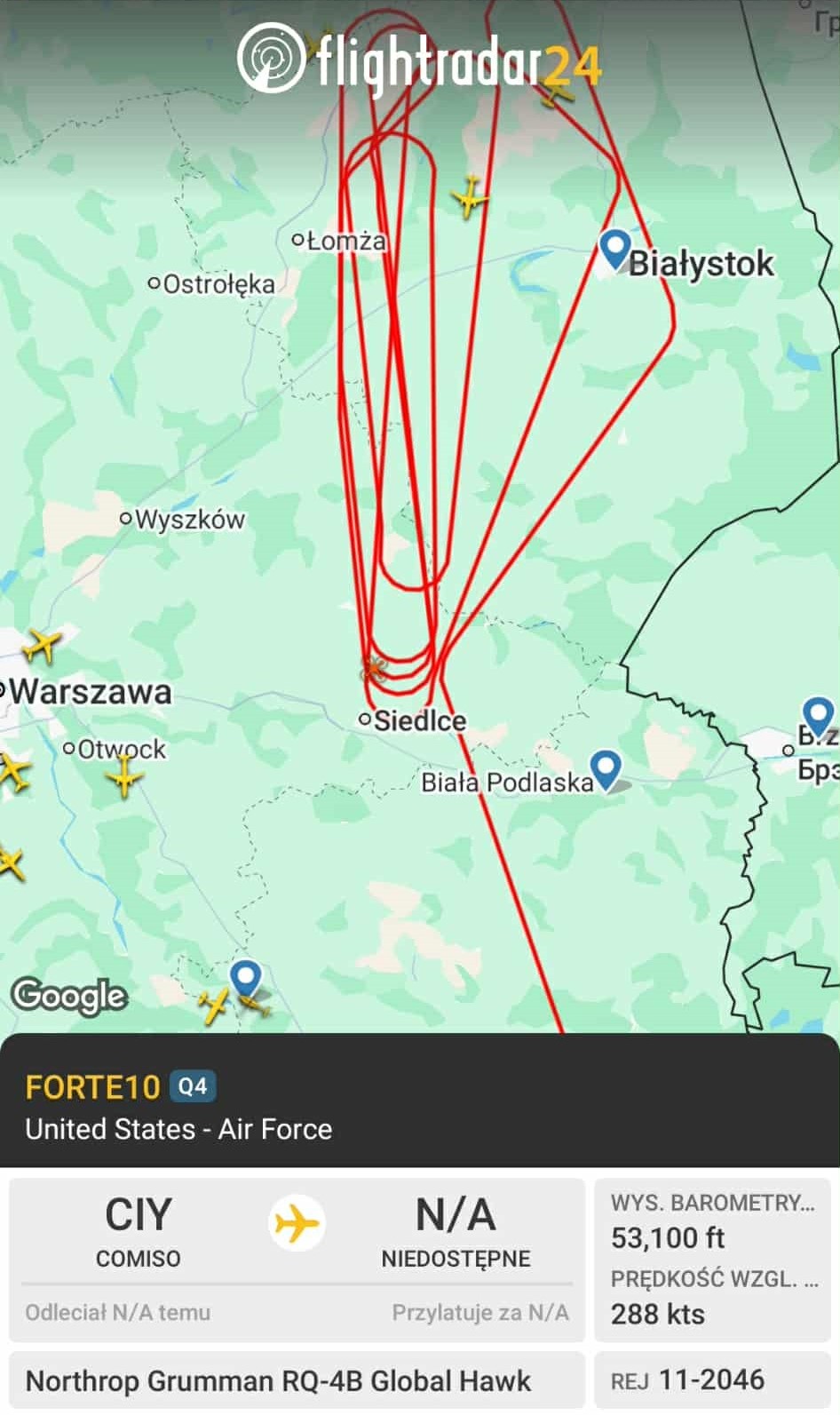Viewport: 840px width, 1415px height.
Task: Open the Białystok airport pin
Action: pos(614,249)
